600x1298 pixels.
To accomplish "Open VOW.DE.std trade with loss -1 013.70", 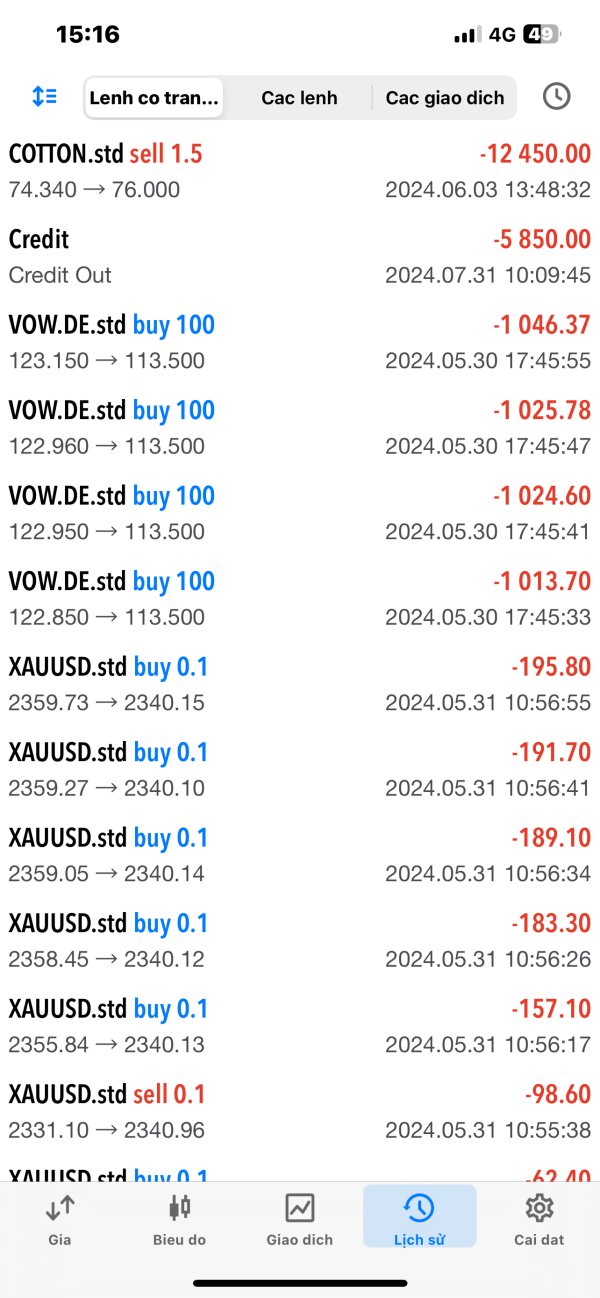I will 300,598.
